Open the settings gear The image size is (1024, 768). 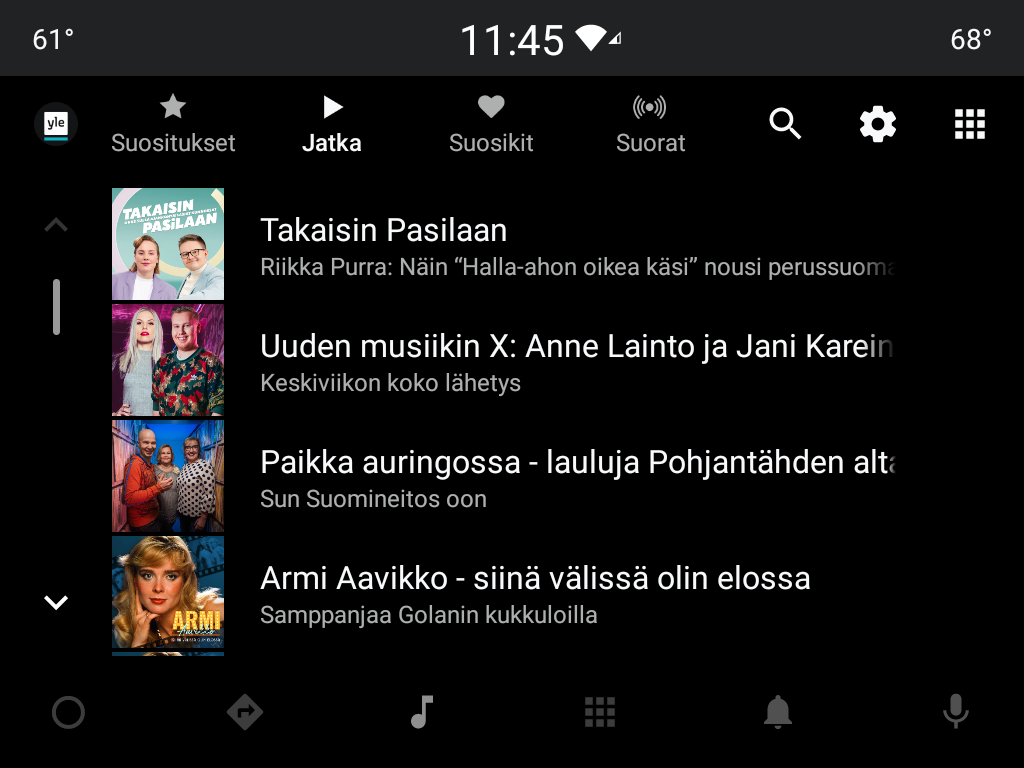click(877, 124)
